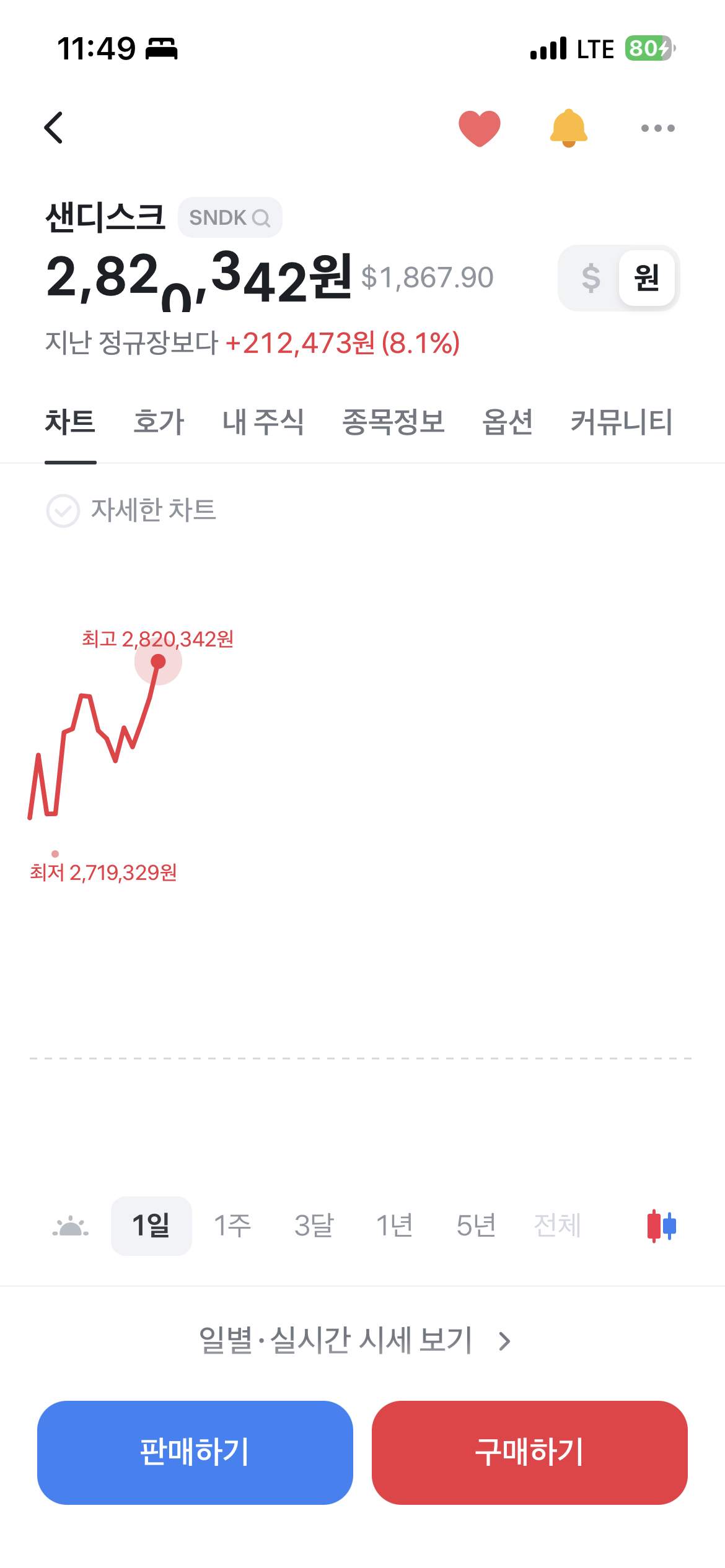The image size is (725, 1568).
Task: Open the three-dot more options menu
Action: point(657,128)
